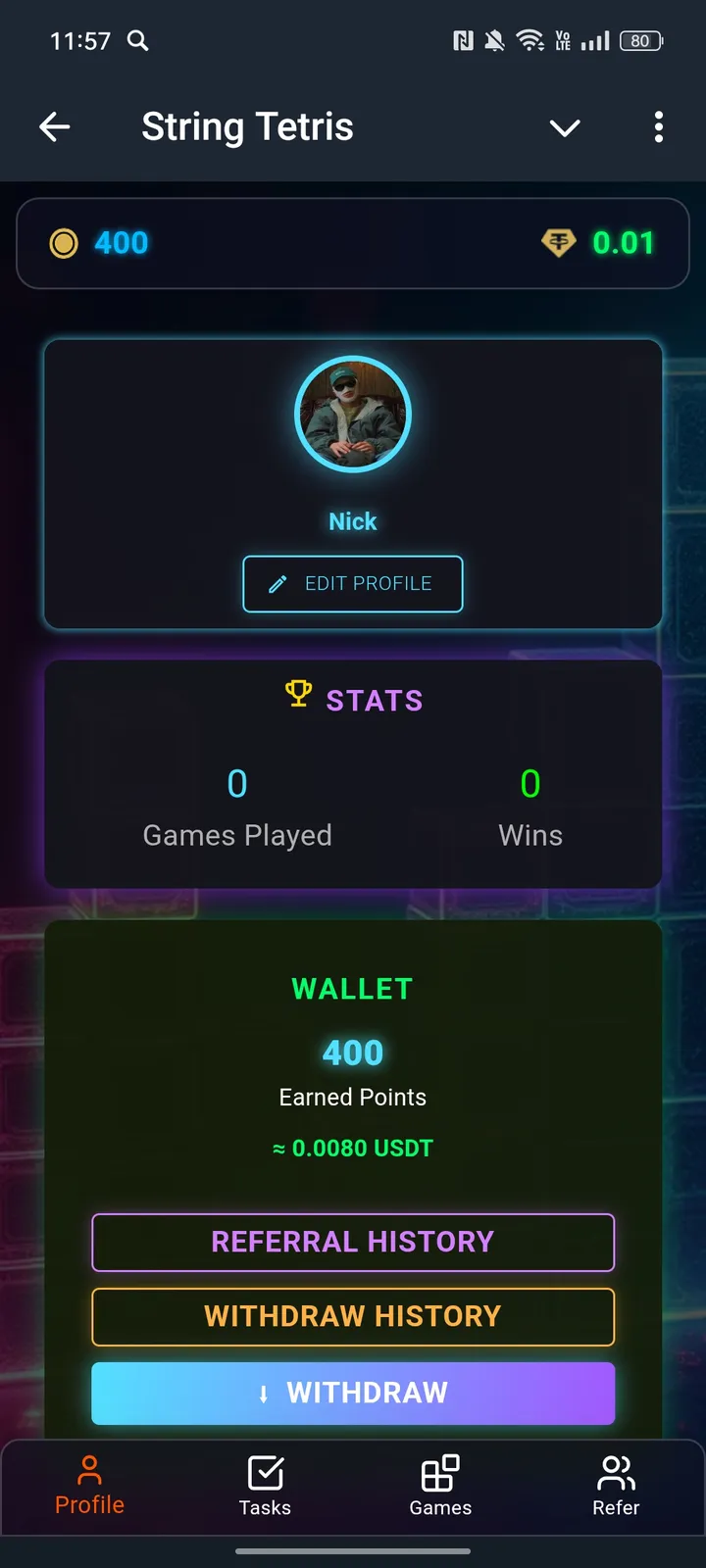
Task: Tap the Withdraw button
Action: click(x=353, y=1393)
